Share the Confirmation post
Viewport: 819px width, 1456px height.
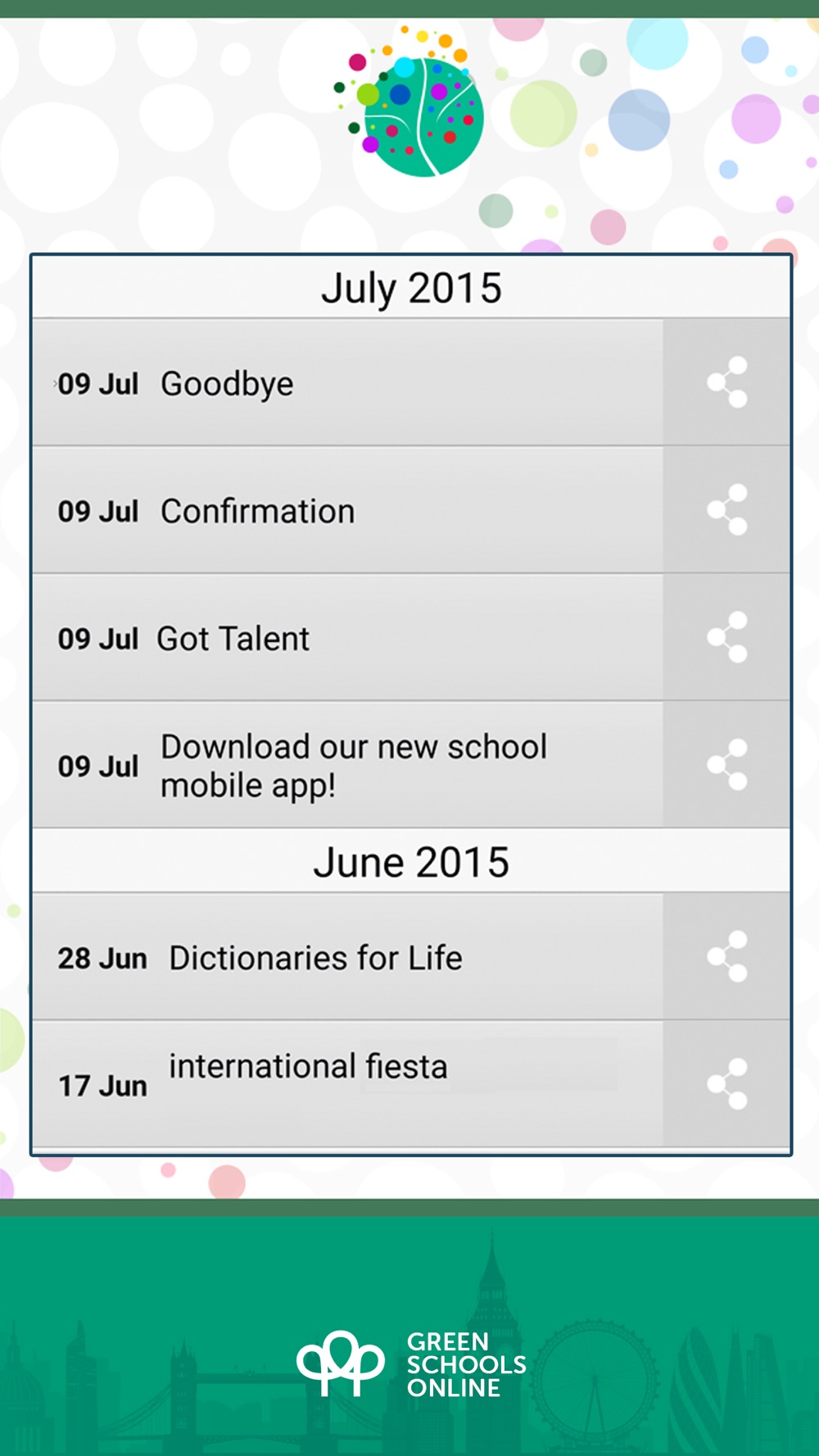[727, 510]
